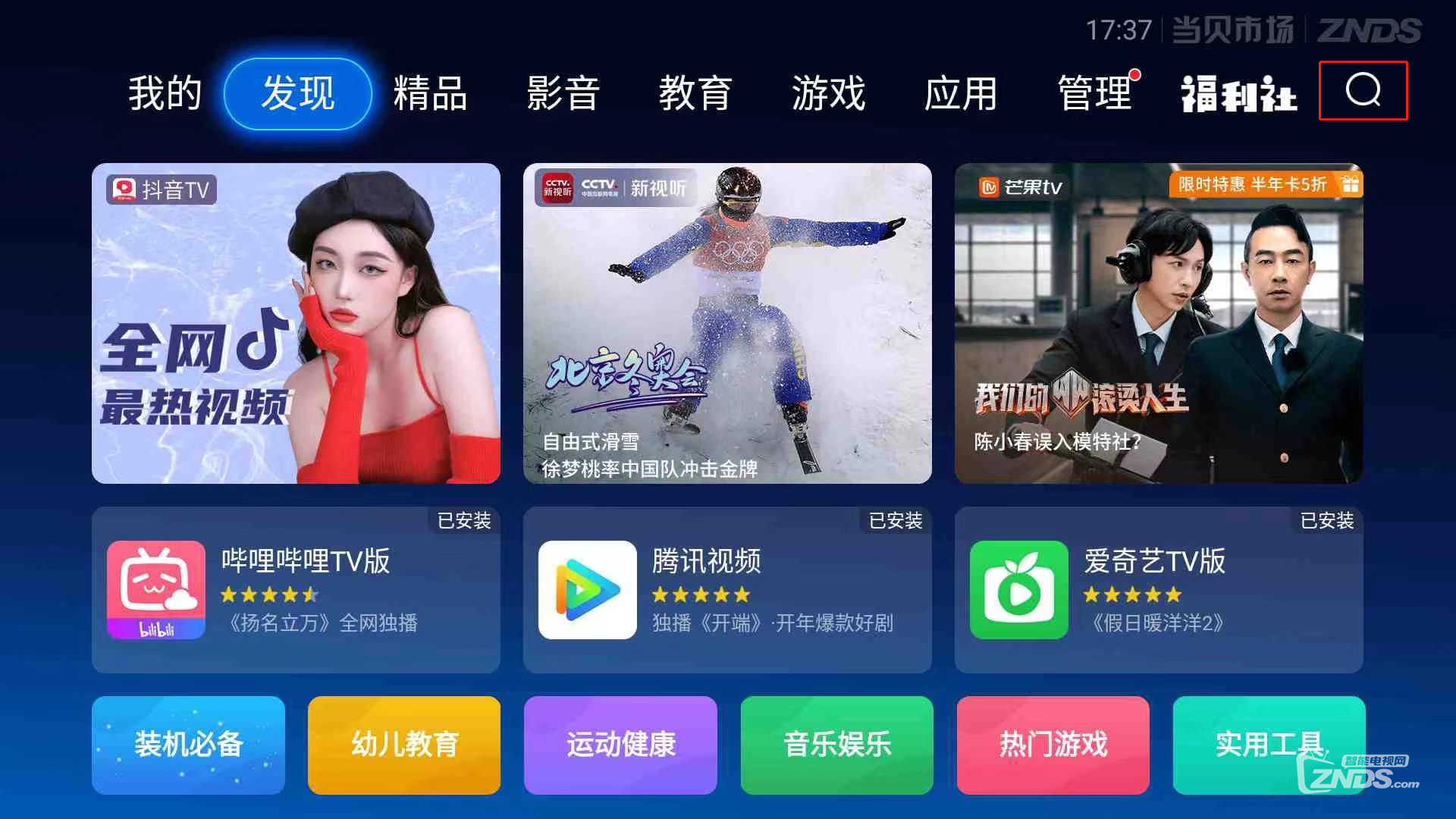Open the 福利社 tab
The height and width of the screenshot is (819, 1456).
(1238, 93)
